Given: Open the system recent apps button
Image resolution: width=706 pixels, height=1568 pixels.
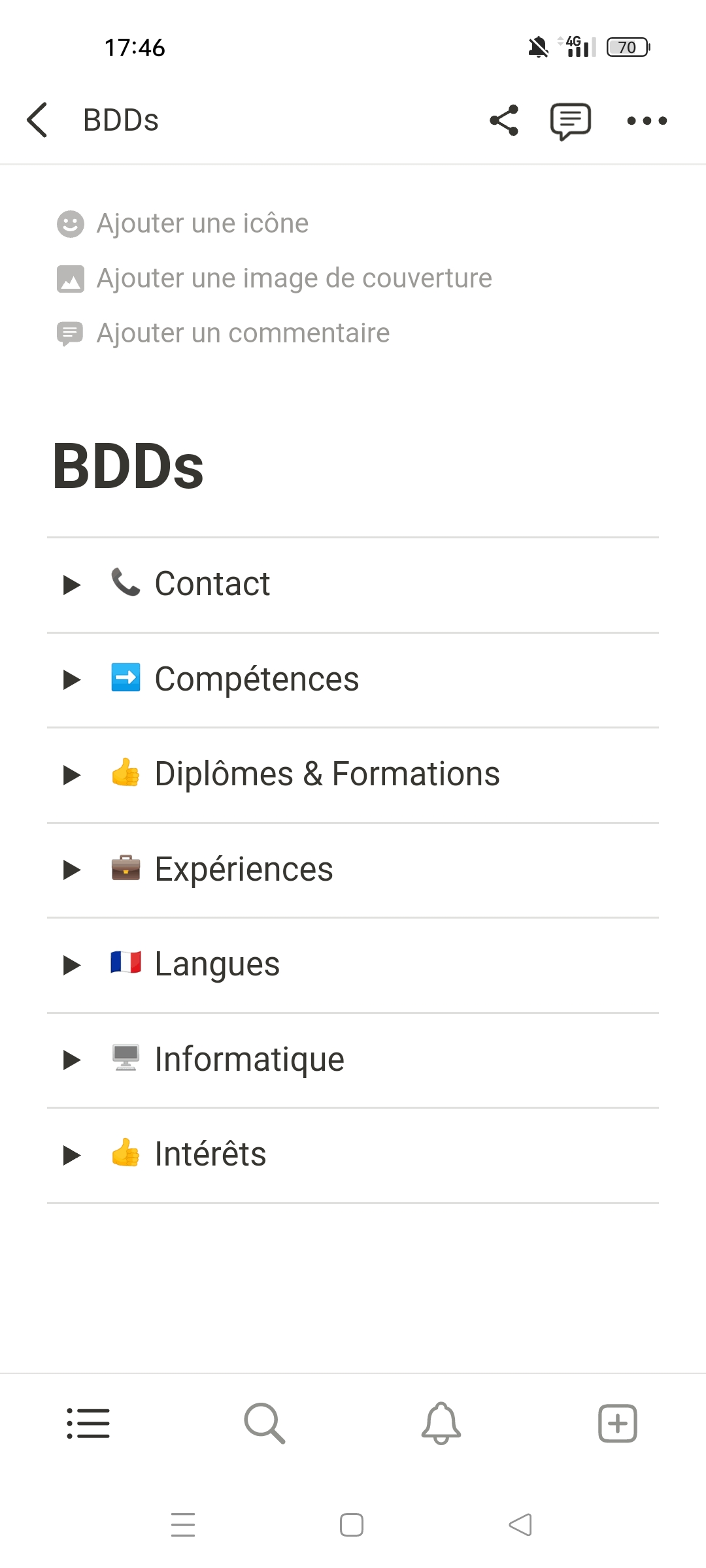Looking at the screenshot, I should (183, 1525).
